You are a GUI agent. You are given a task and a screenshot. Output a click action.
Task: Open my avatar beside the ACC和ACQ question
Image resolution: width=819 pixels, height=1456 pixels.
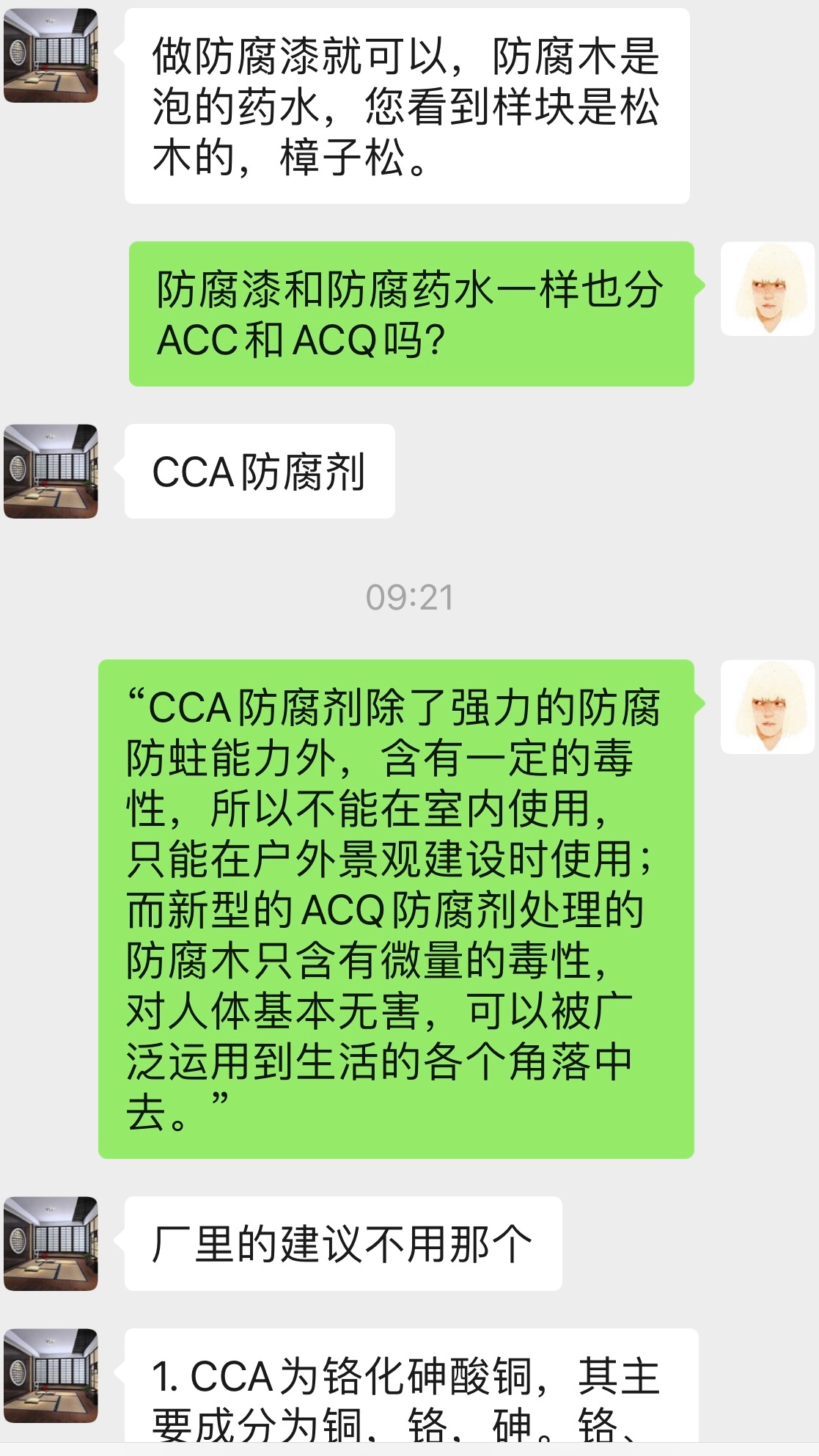(768, 289)
